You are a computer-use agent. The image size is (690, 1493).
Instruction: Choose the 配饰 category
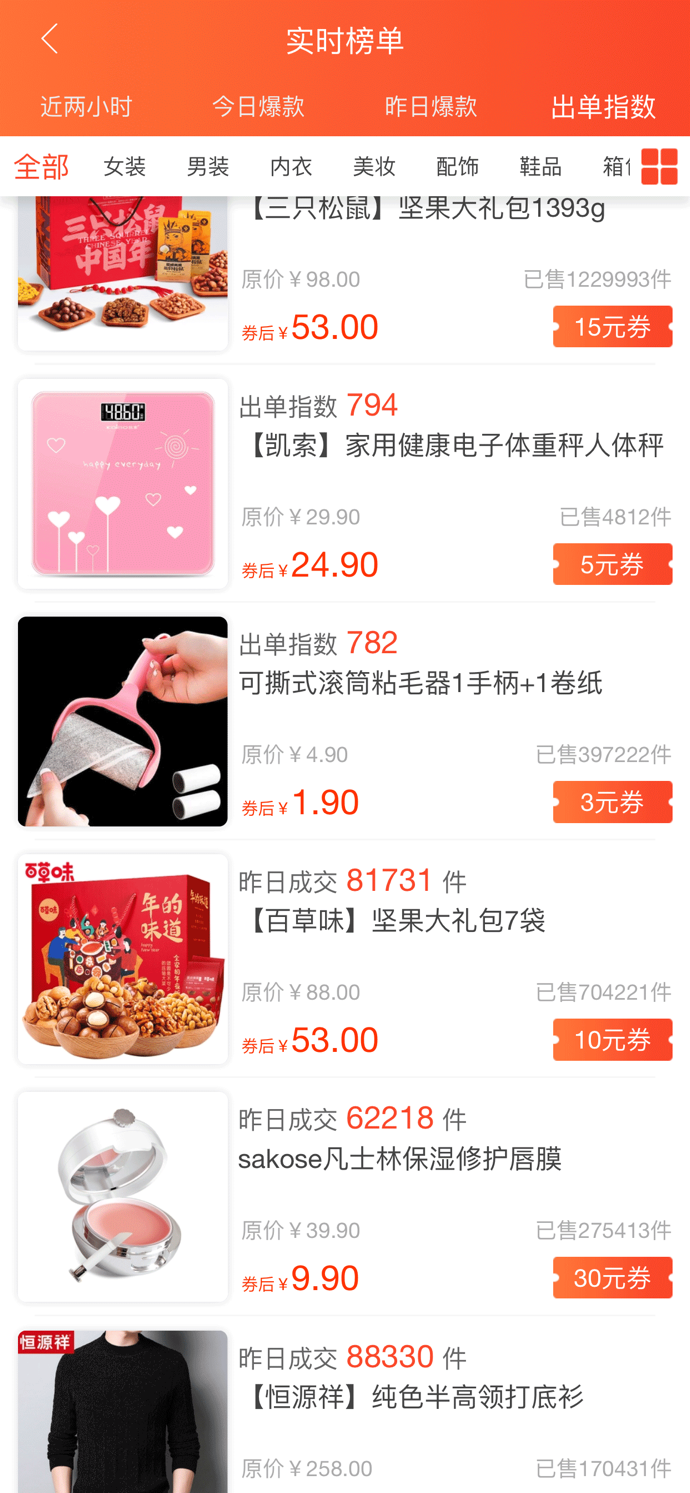click(x=457, y=167)
